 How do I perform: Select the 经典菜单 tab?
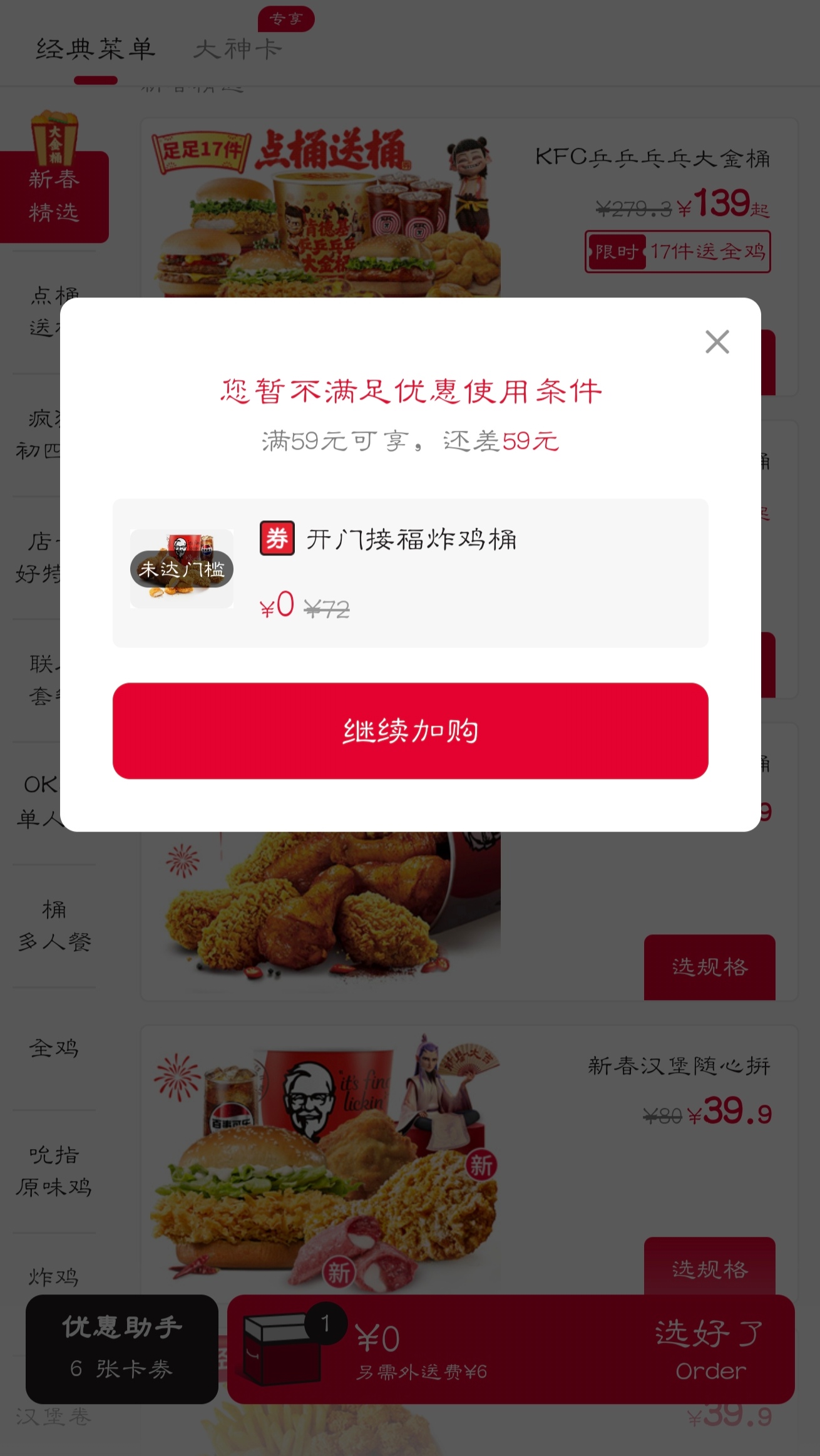point(95,49)
